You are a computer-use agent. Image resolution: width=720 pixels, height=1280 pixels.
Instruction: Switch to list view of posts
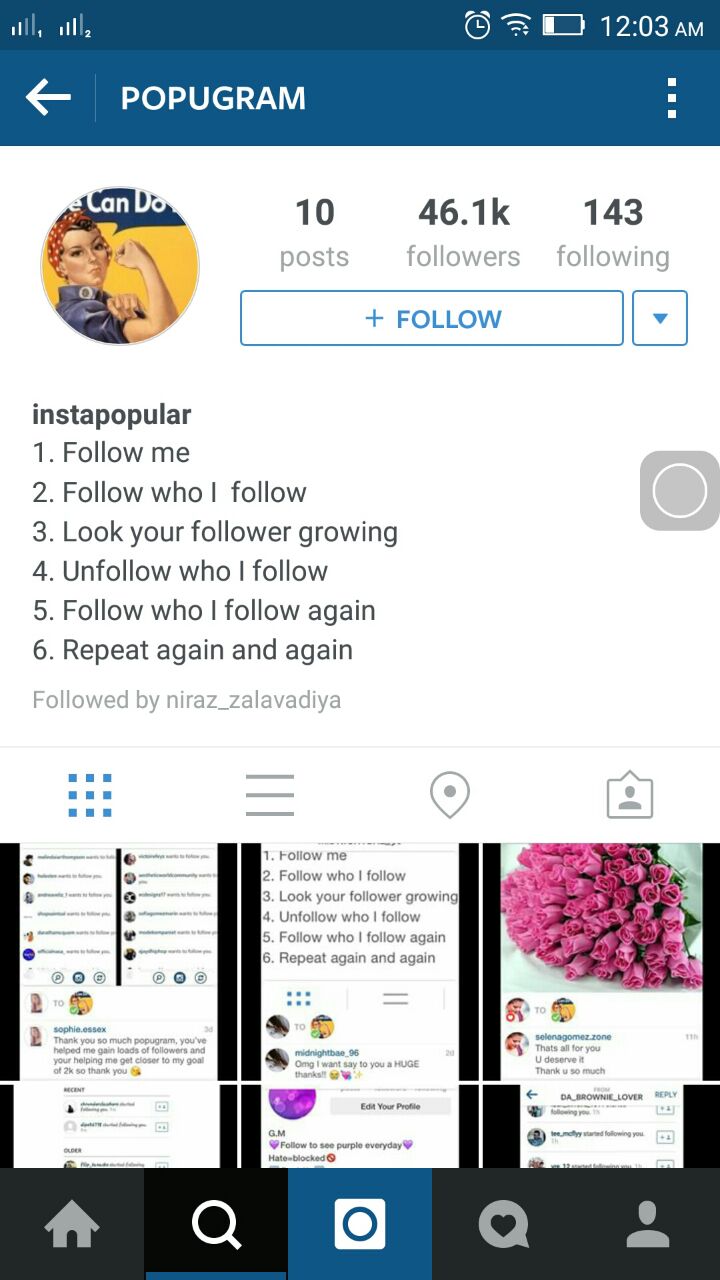click(270, 796)
